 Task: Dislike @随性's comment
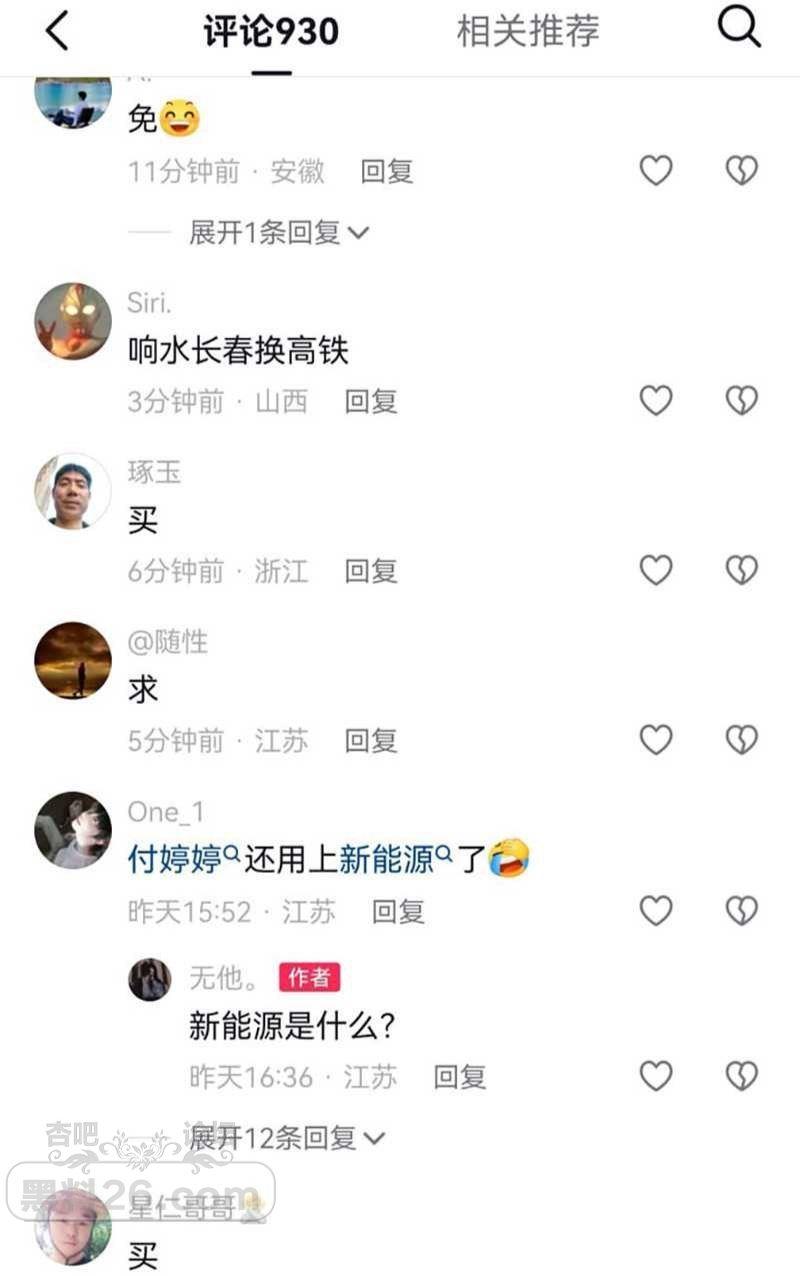[x=741, y=741]
